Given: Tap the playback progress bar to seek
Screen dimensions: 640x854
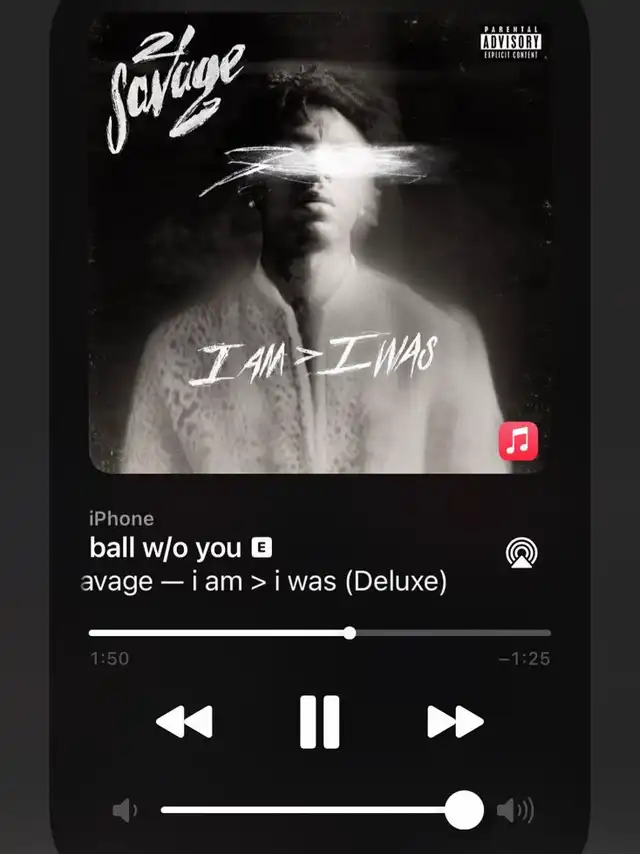Looking at the screenshot, I should click(x=320, y=633).
